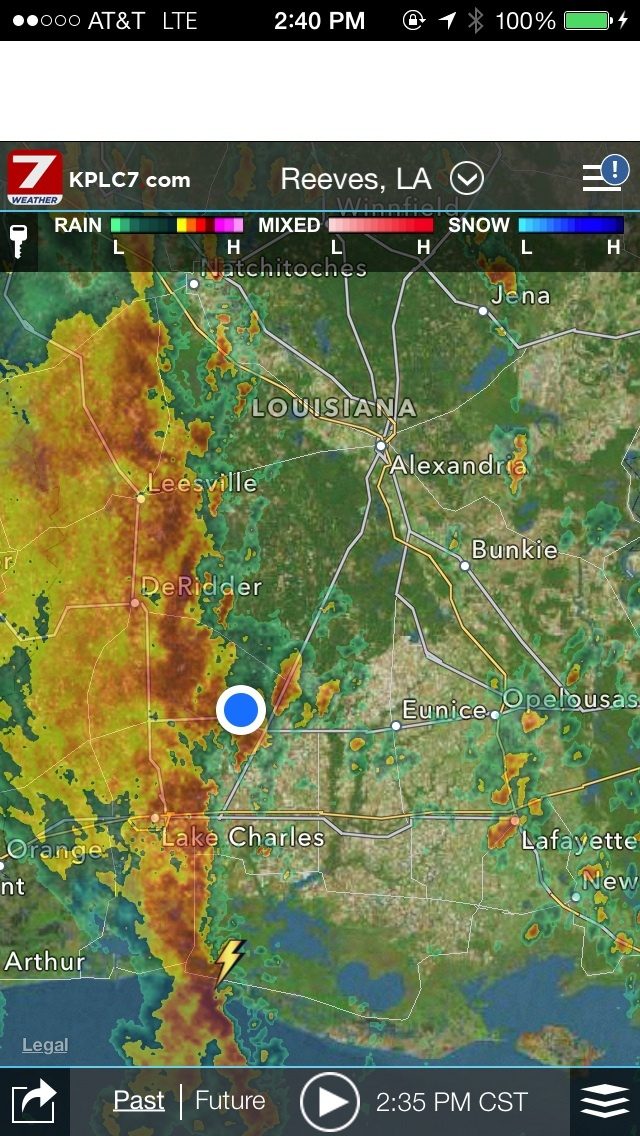
Task: Open the Legal link on the map
Action: (45, 1045)
